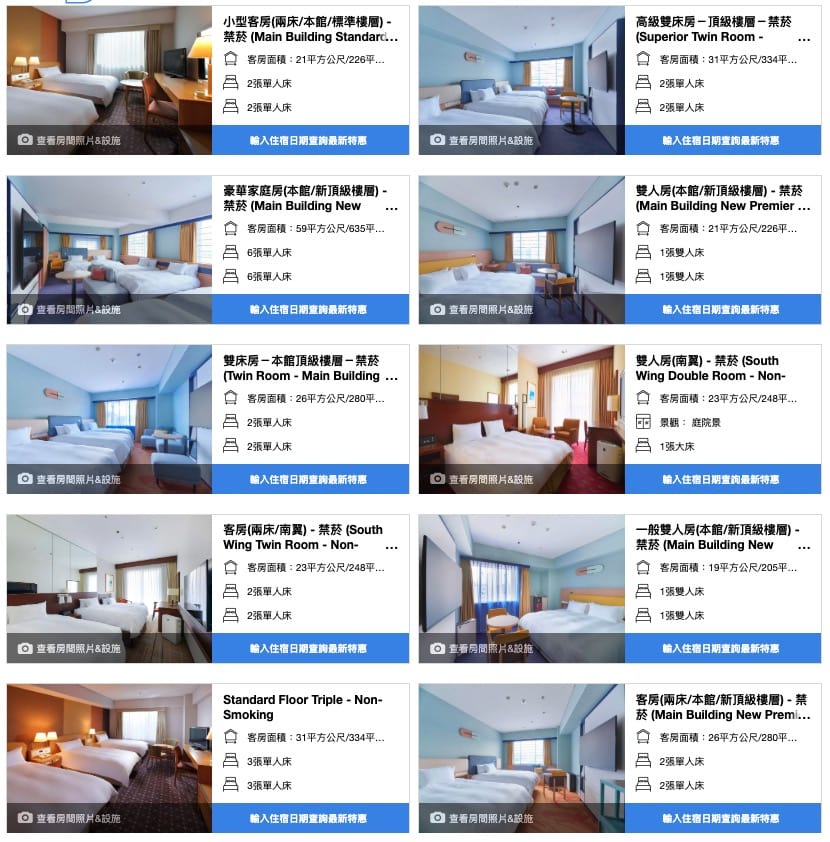Check latest deals for 高級雙床房 Superior Twin Room

(722, 140)
